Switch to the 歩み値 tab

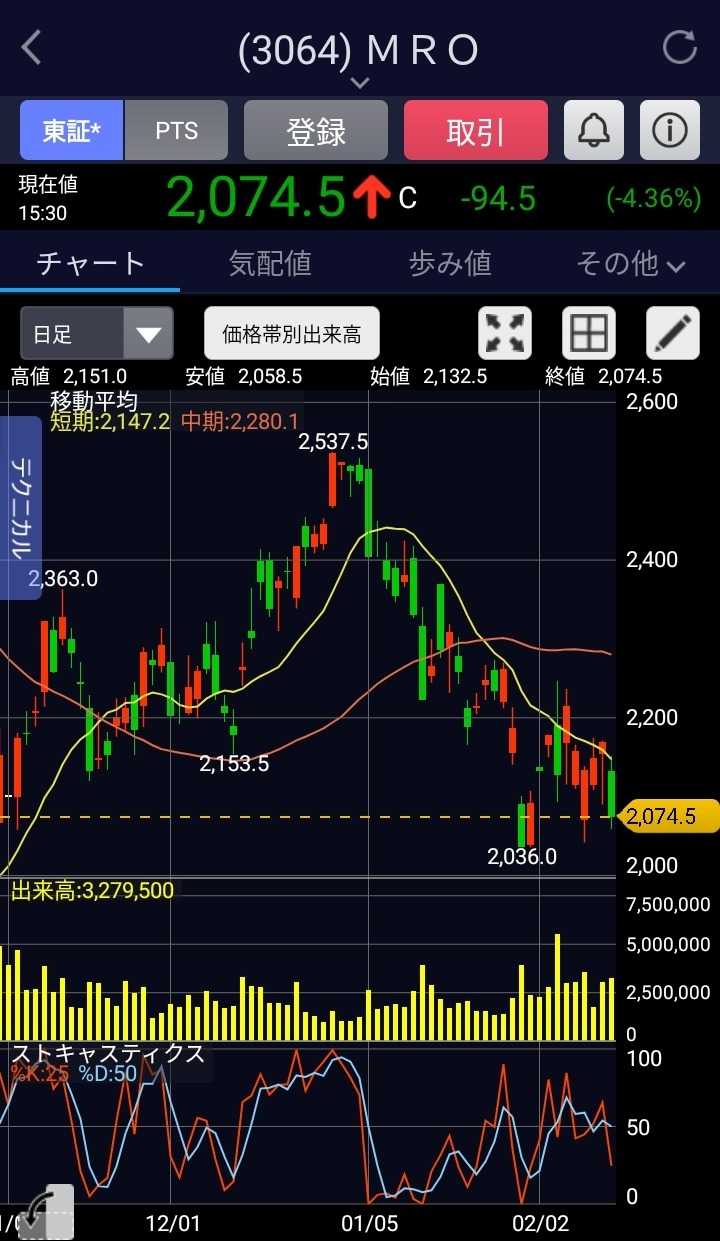pos(450,263)
